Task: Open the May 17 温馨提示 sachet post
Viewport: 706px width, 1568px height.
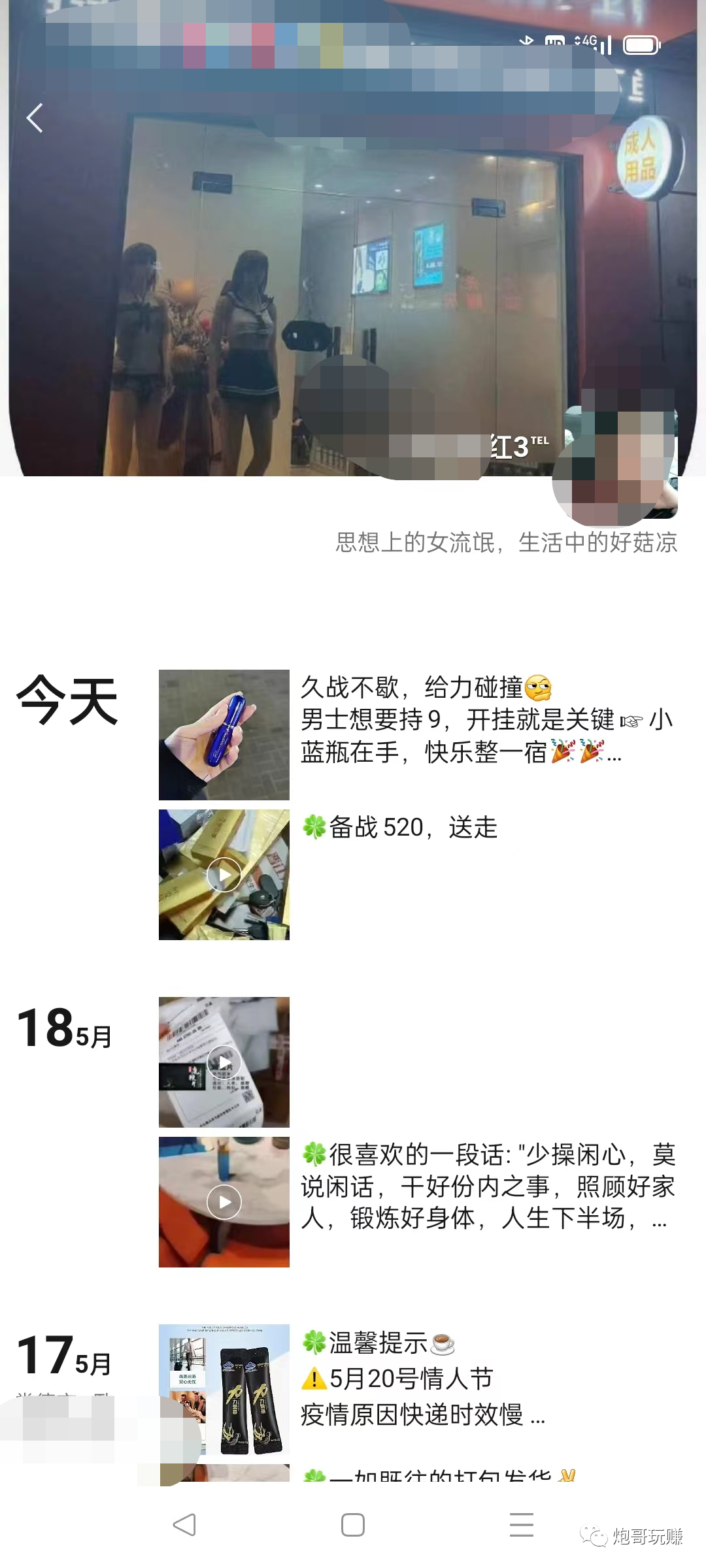Action: [x=224, y=1390]
